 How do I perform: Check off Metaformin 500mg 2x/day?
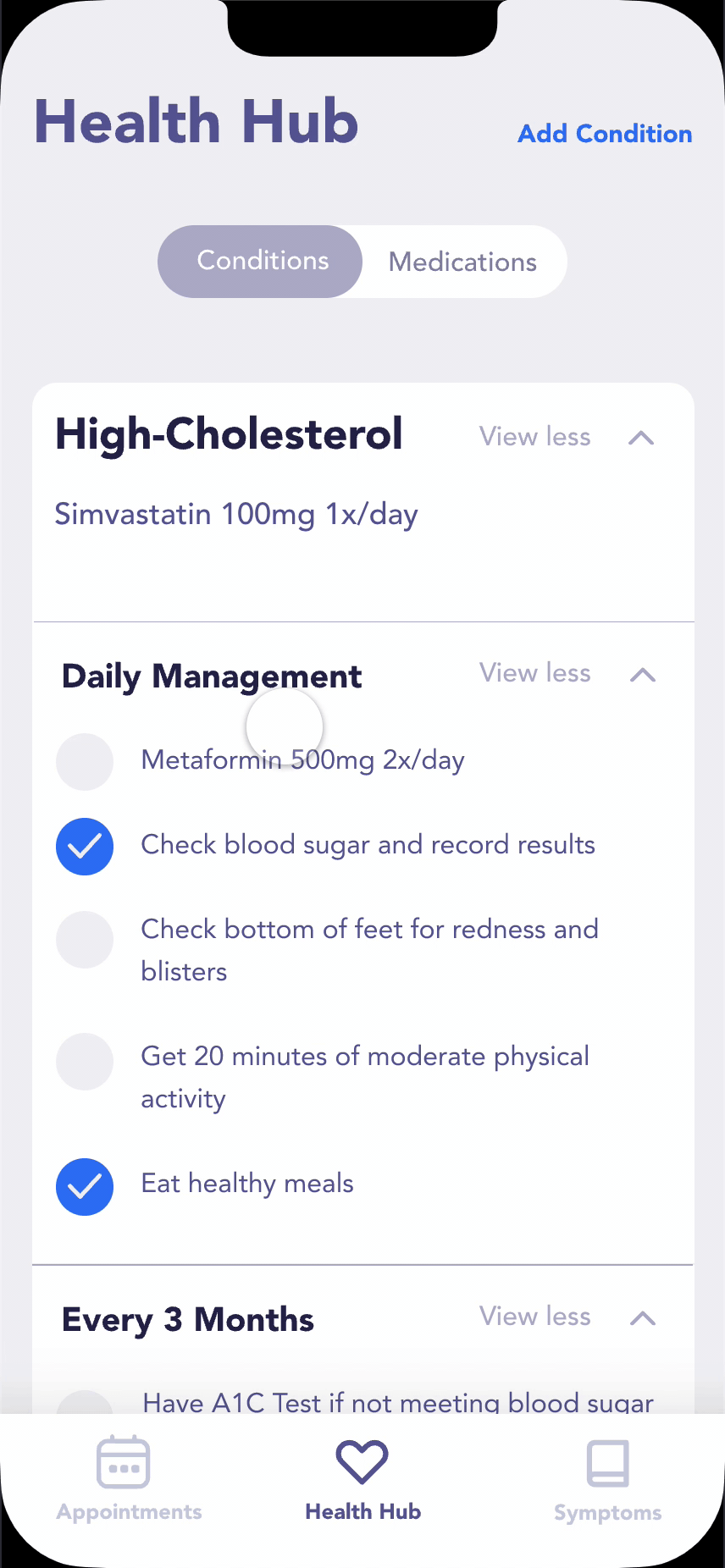(84, 761)
